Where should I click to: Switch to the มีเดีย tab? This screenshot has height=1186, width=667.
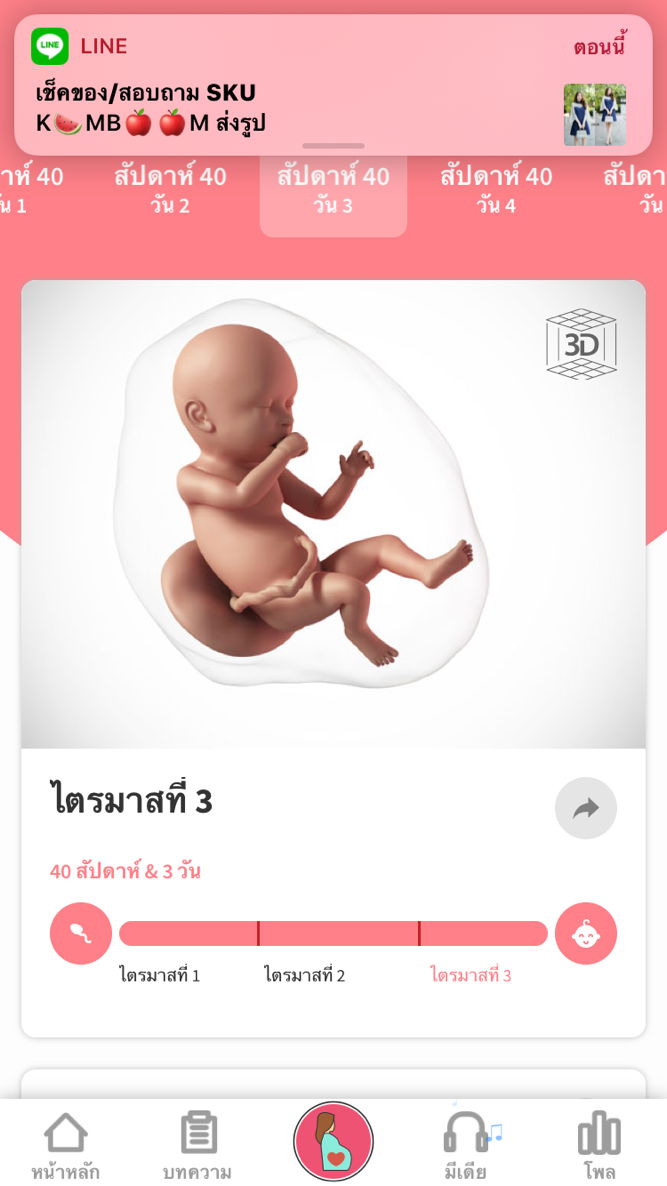coord(466,1147)
